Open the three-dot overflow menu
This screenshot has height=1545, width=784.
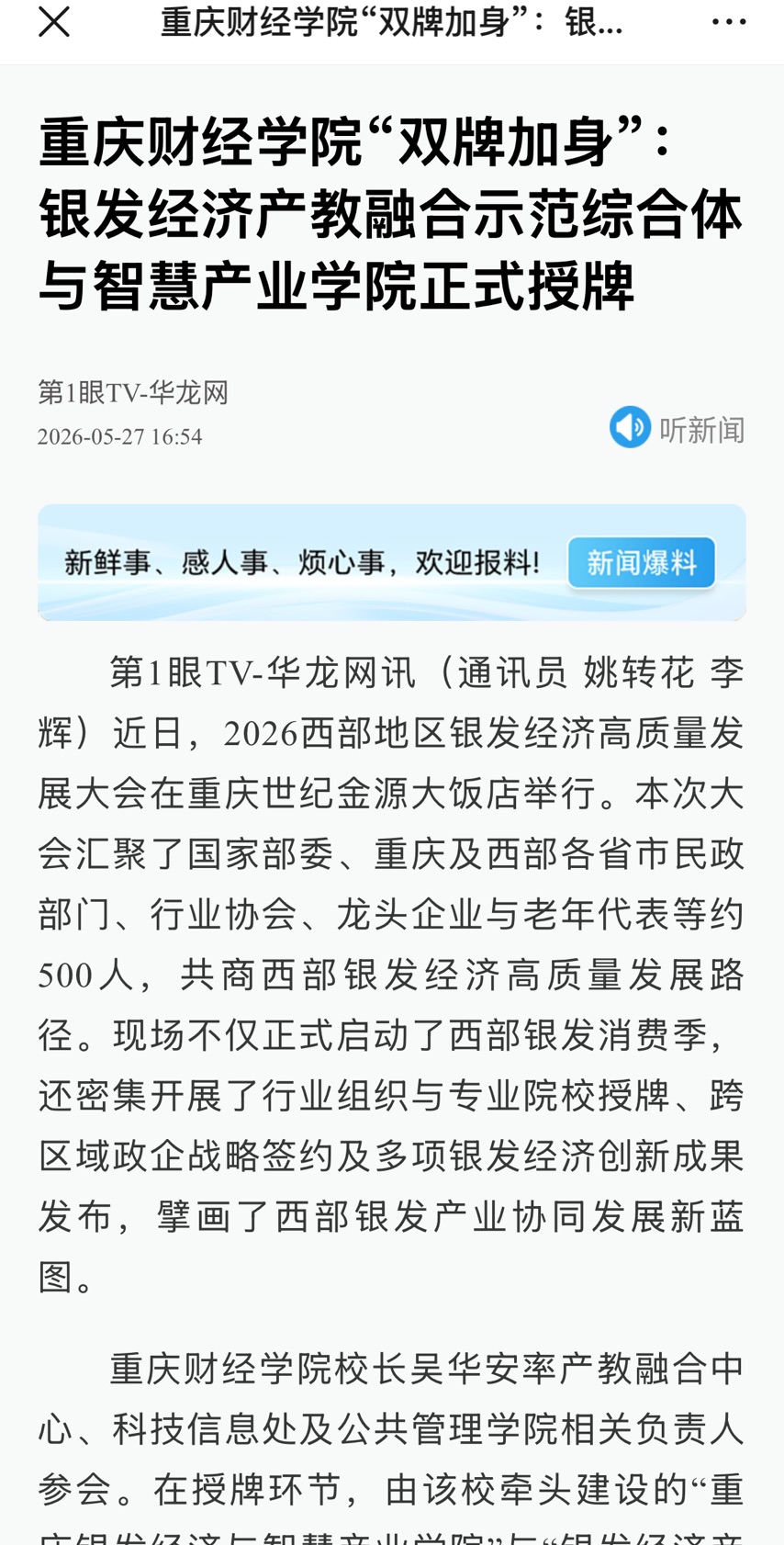click(x=729, y=22)
